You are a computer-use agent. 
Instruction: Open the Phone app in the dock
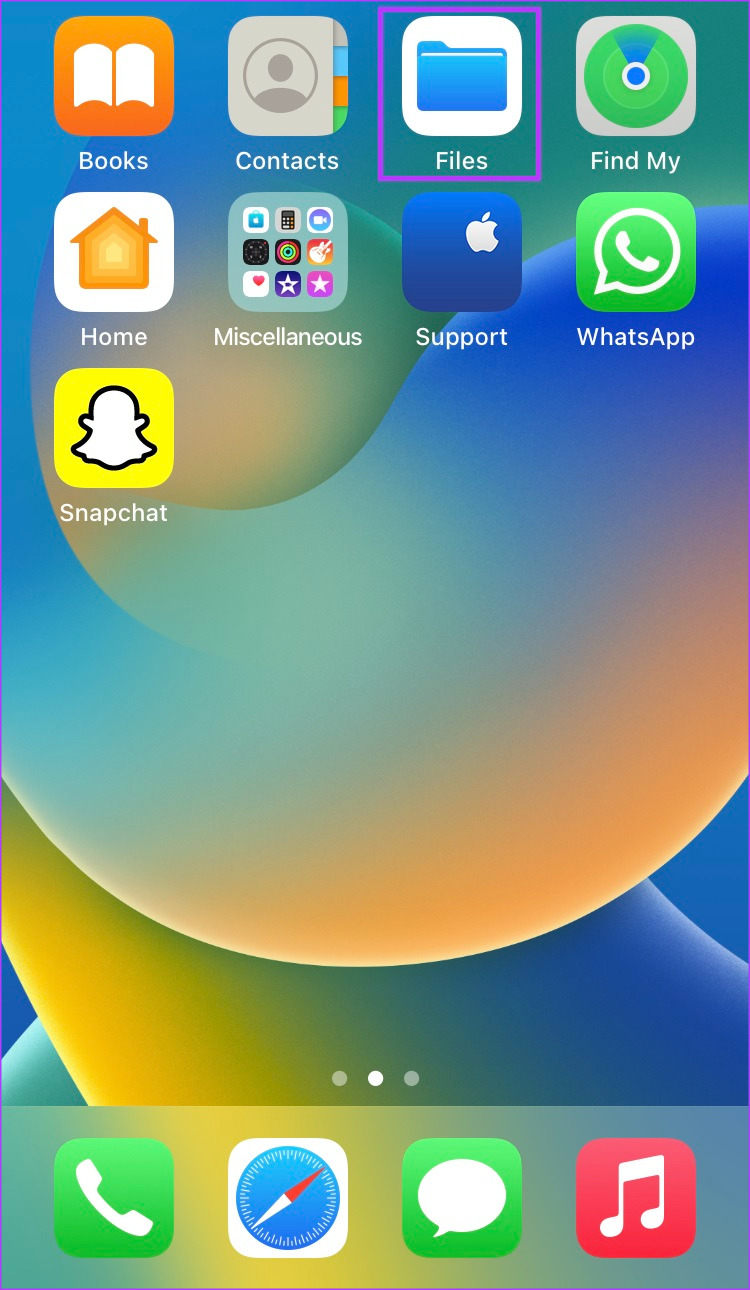click(113, 1197)
